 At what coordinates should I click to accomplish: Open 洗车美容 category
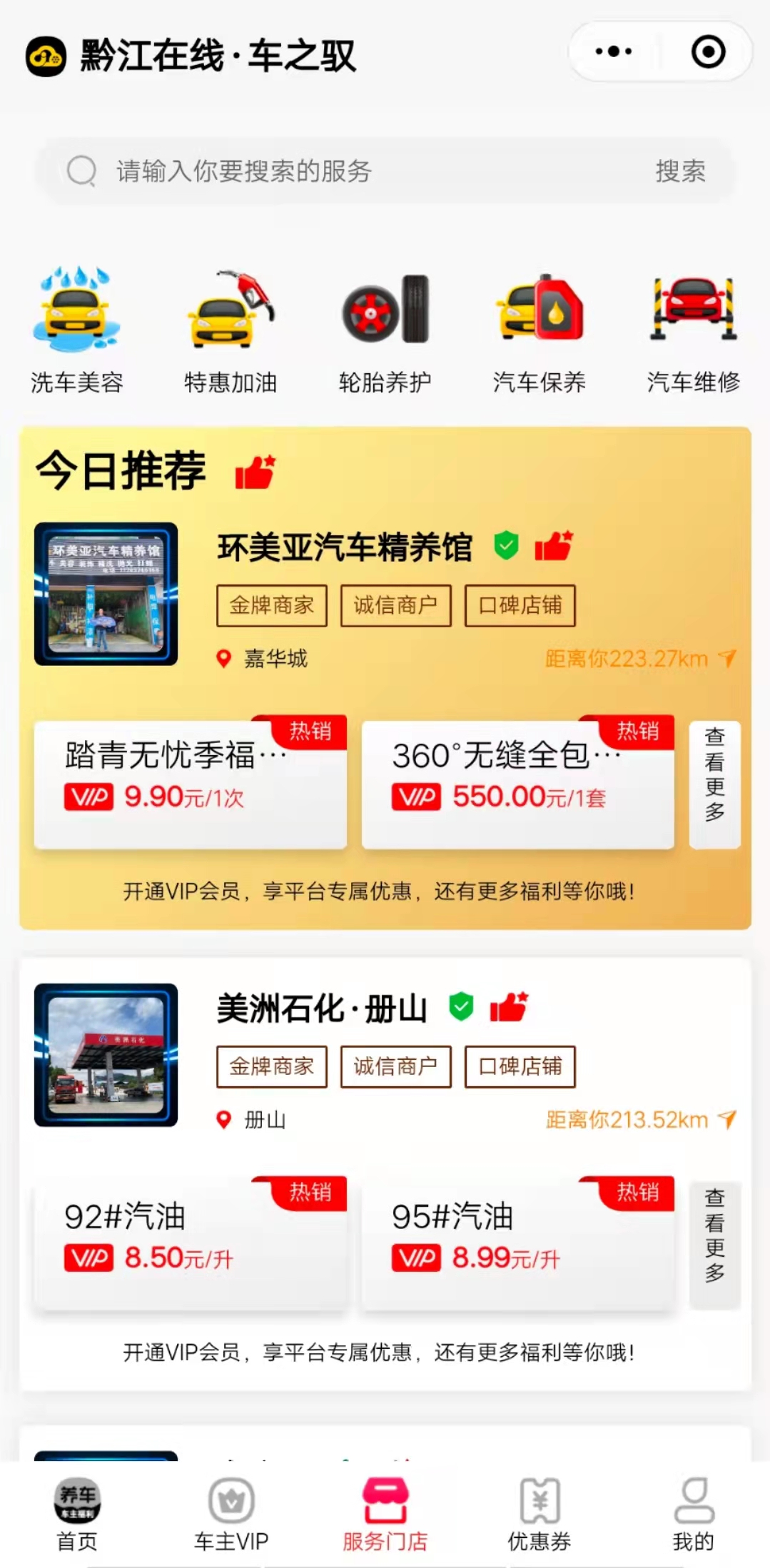point(76,330)
